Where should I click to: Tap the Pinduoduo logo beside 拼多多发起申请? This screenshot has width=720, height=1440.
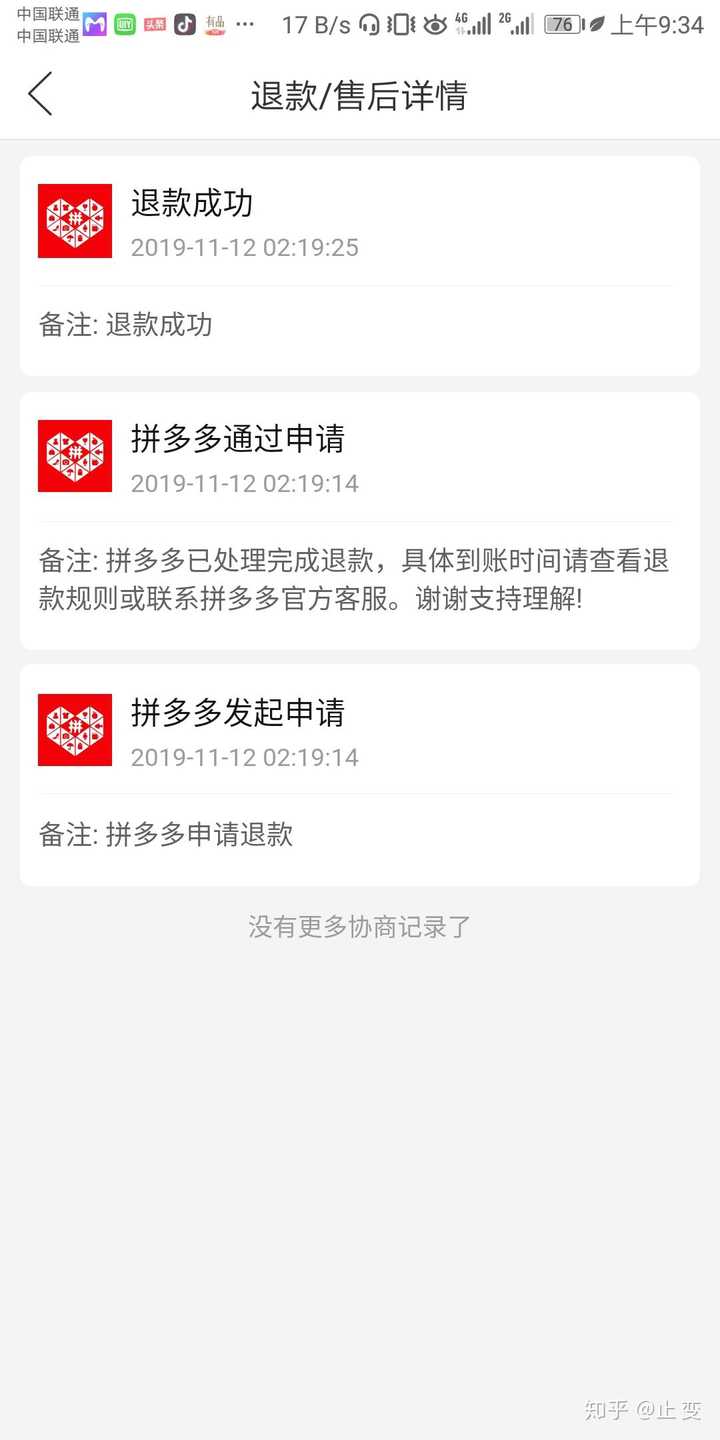coord(74,730)
